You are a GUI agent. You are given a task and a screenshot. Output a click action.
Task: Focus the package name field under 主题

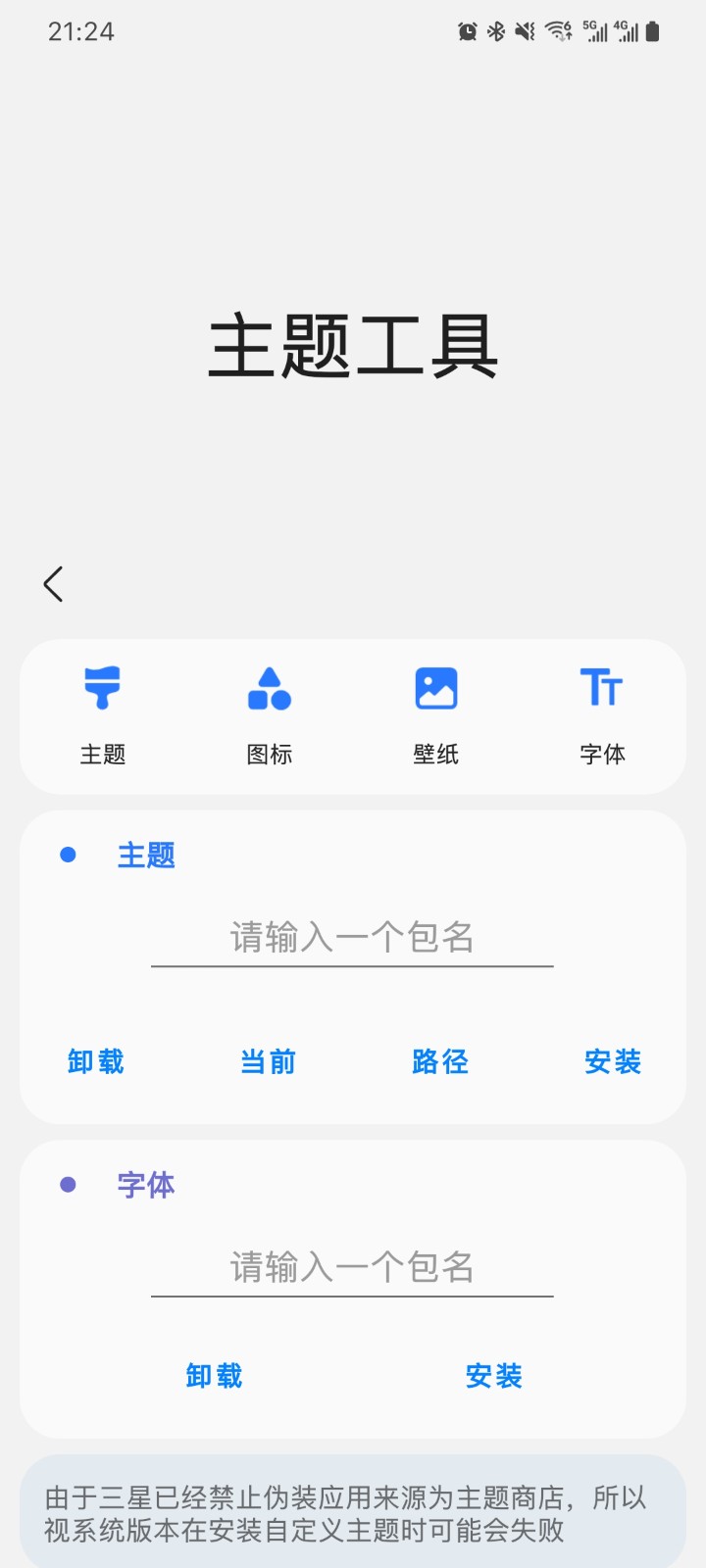[x=352, y=938]
